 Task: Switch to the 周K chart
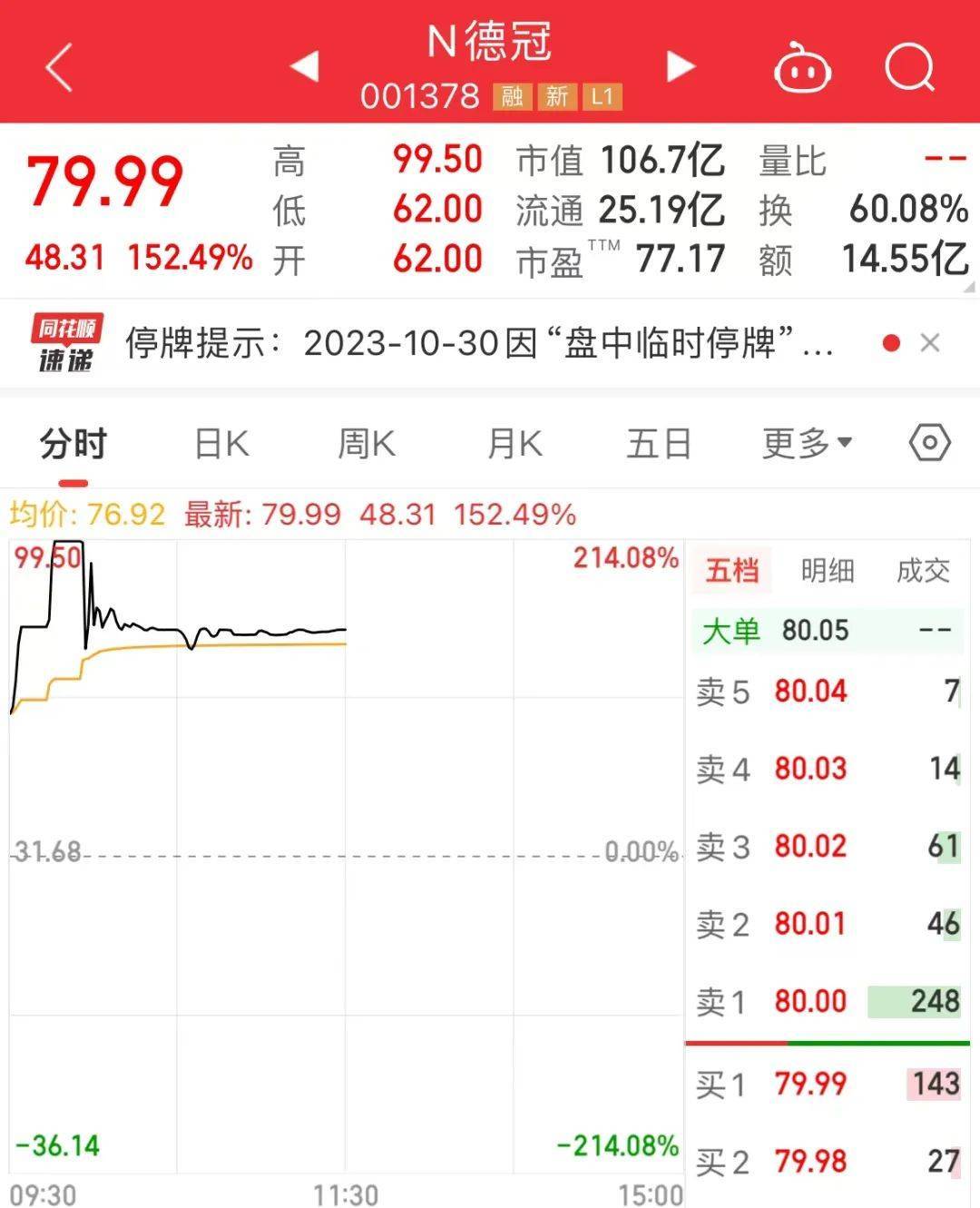[367, 445]
